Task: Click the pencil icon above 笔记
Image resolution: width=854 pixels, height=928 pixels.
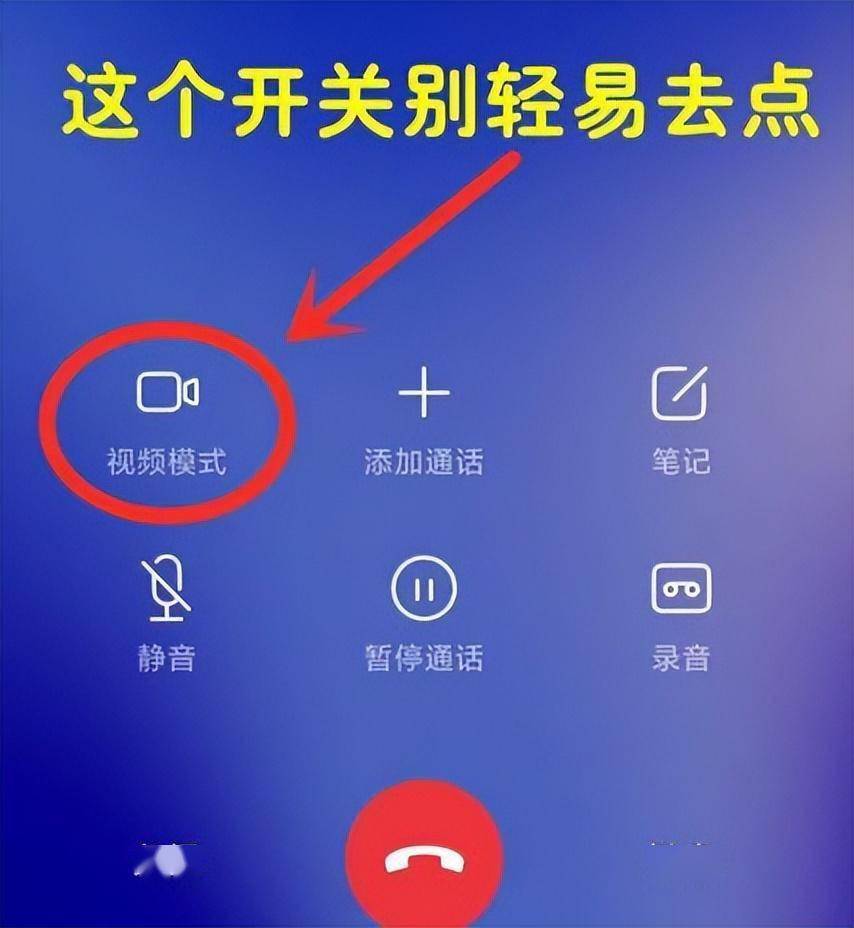Action: click(680, 393)
